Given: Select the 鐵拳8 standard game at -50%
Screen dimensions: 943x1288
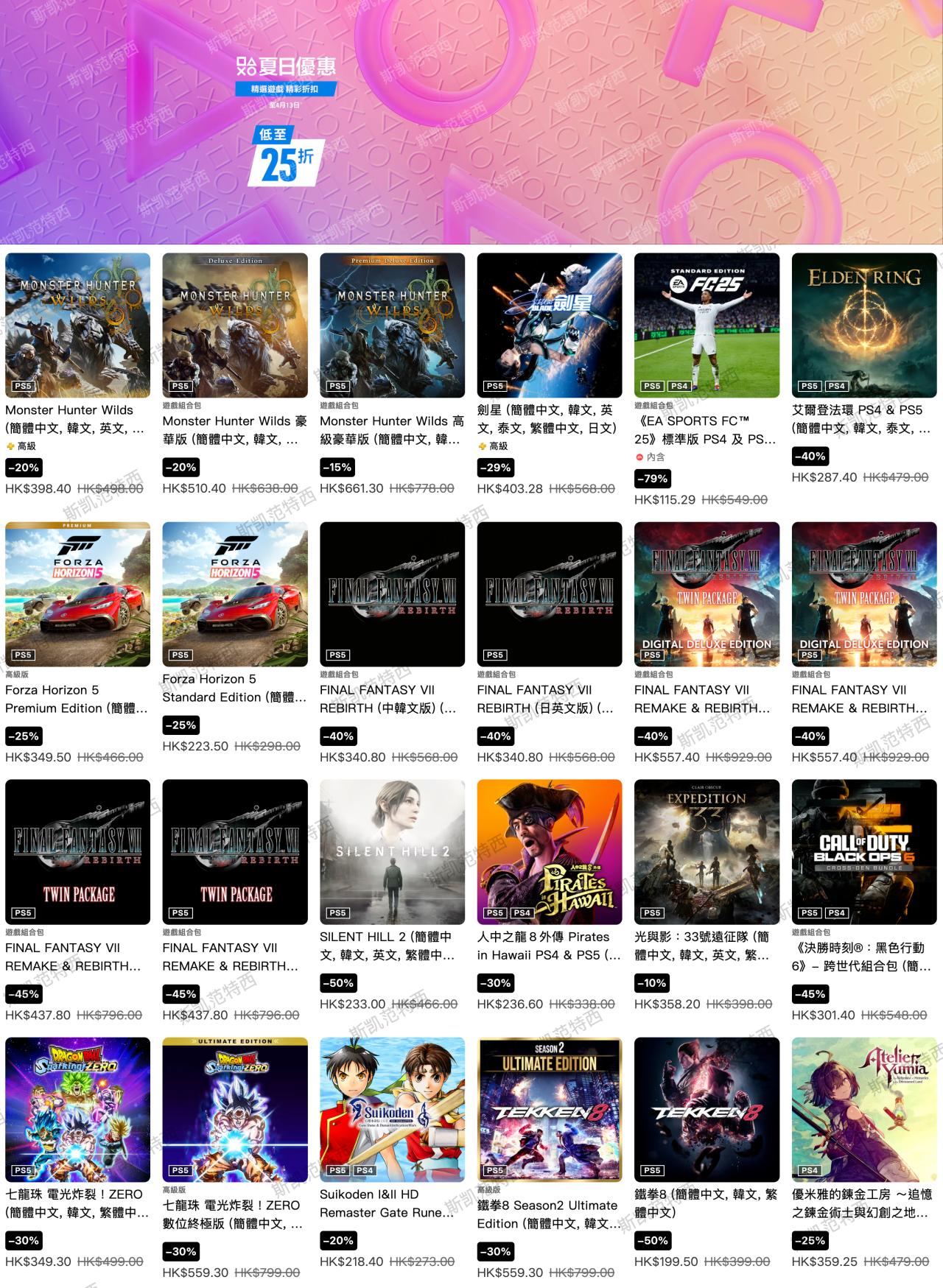Looking at the screenshot, I should [x=707, y=1110].
